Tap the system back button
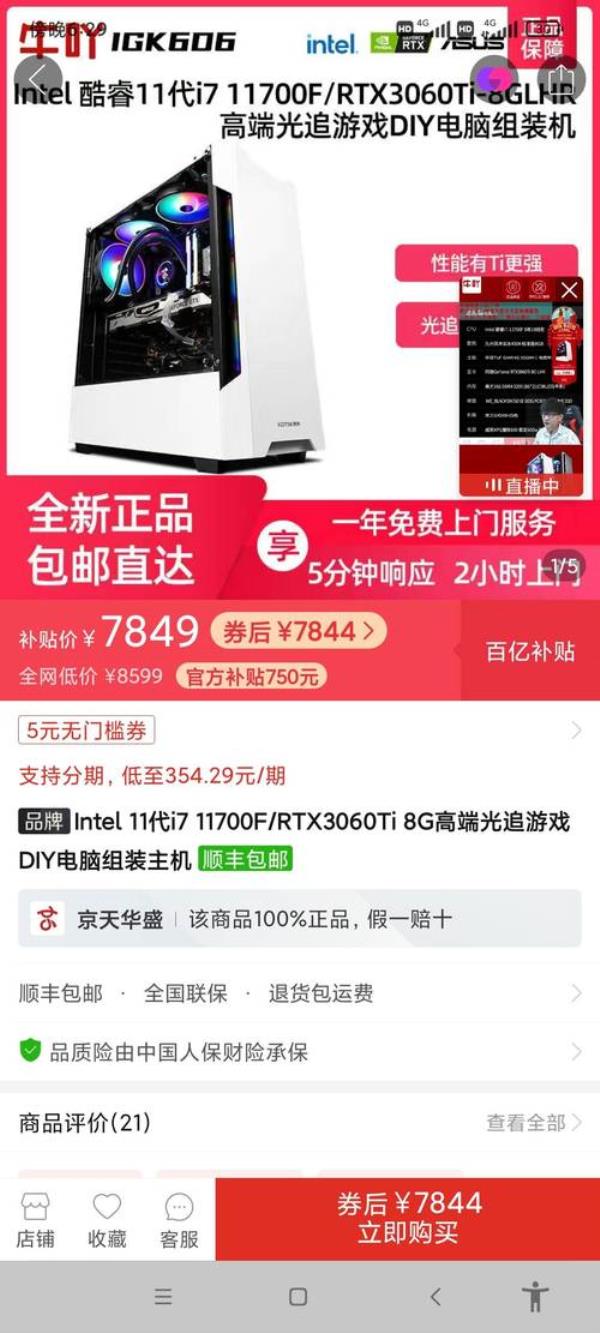This screenshot has width=600, height=1333. 435,1297
